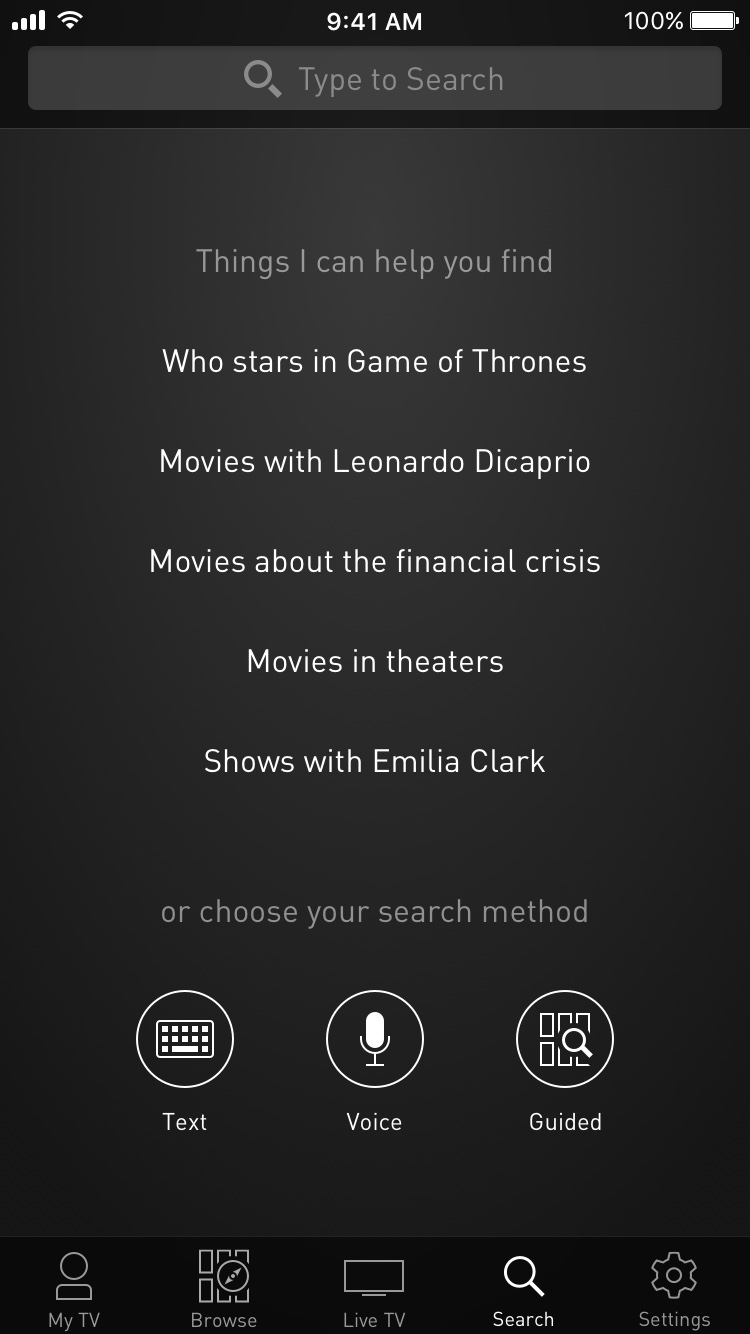Go to the Browse tab
750x1334 pixels.
click(x=224, y=1288)
